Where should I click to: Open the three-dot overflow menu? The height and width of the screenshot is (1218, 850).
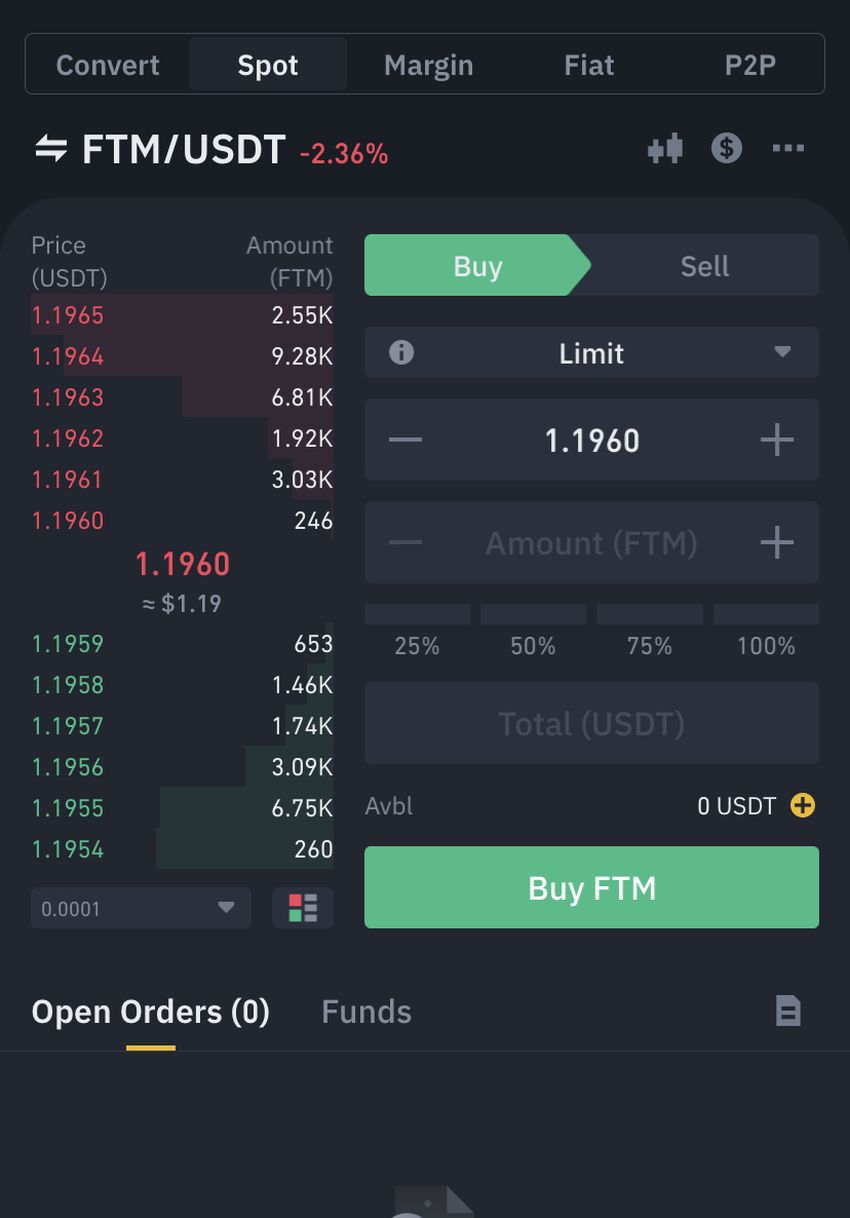pos(788,149)
